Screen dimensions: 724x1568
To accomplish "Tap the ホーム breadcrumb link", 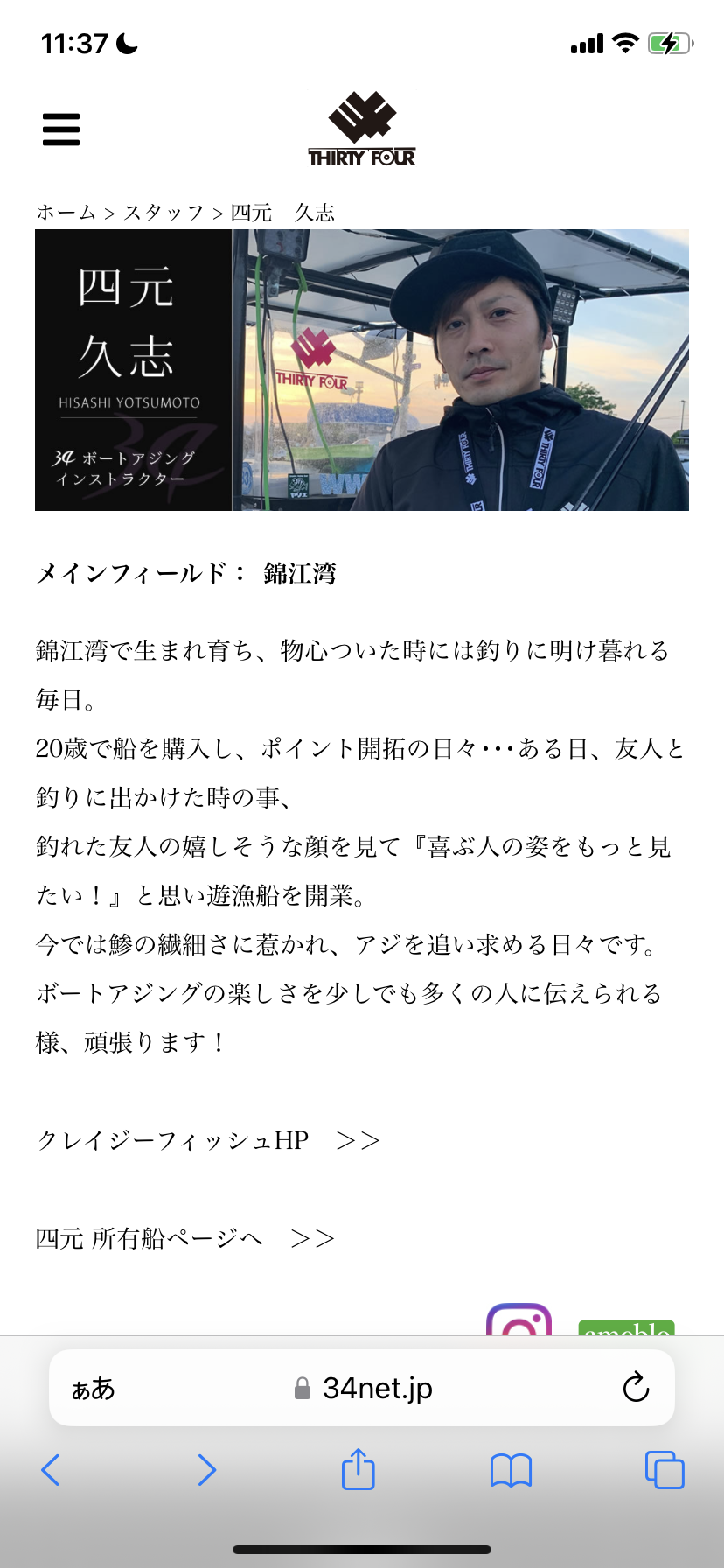I will (x=66, y=213).
